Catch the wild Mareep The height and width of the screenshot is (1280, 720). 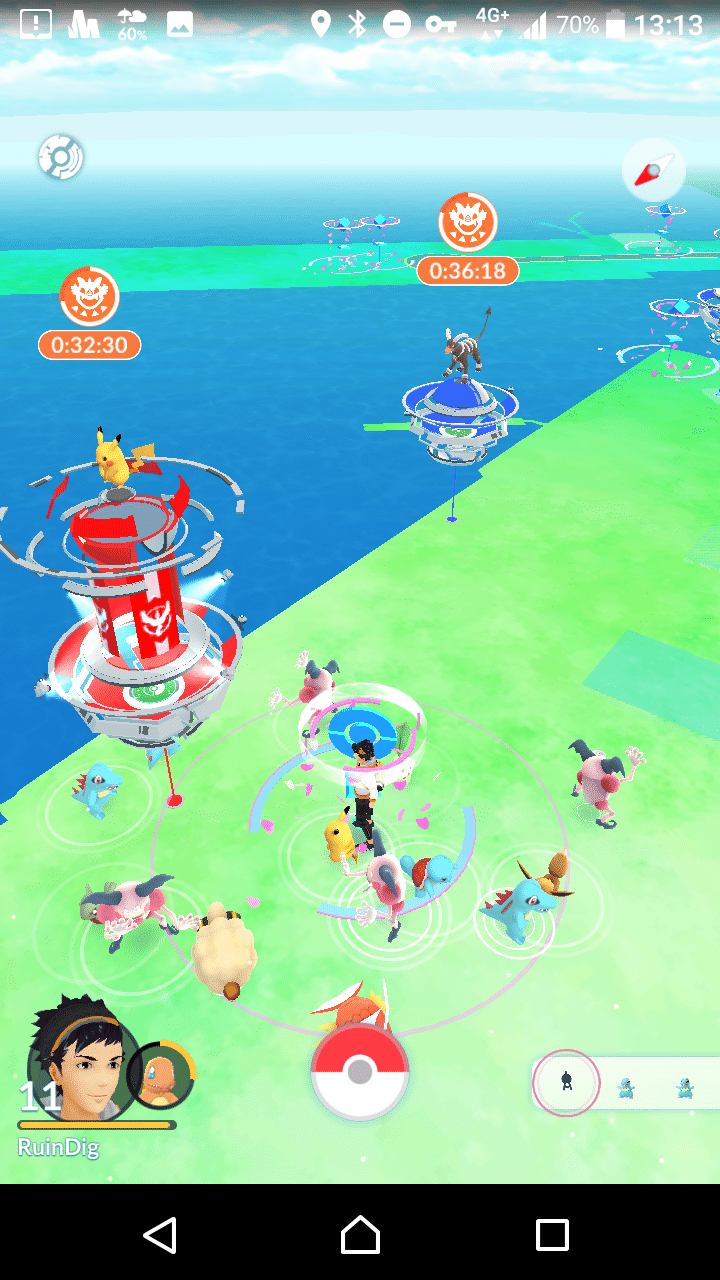coord(224,948)
